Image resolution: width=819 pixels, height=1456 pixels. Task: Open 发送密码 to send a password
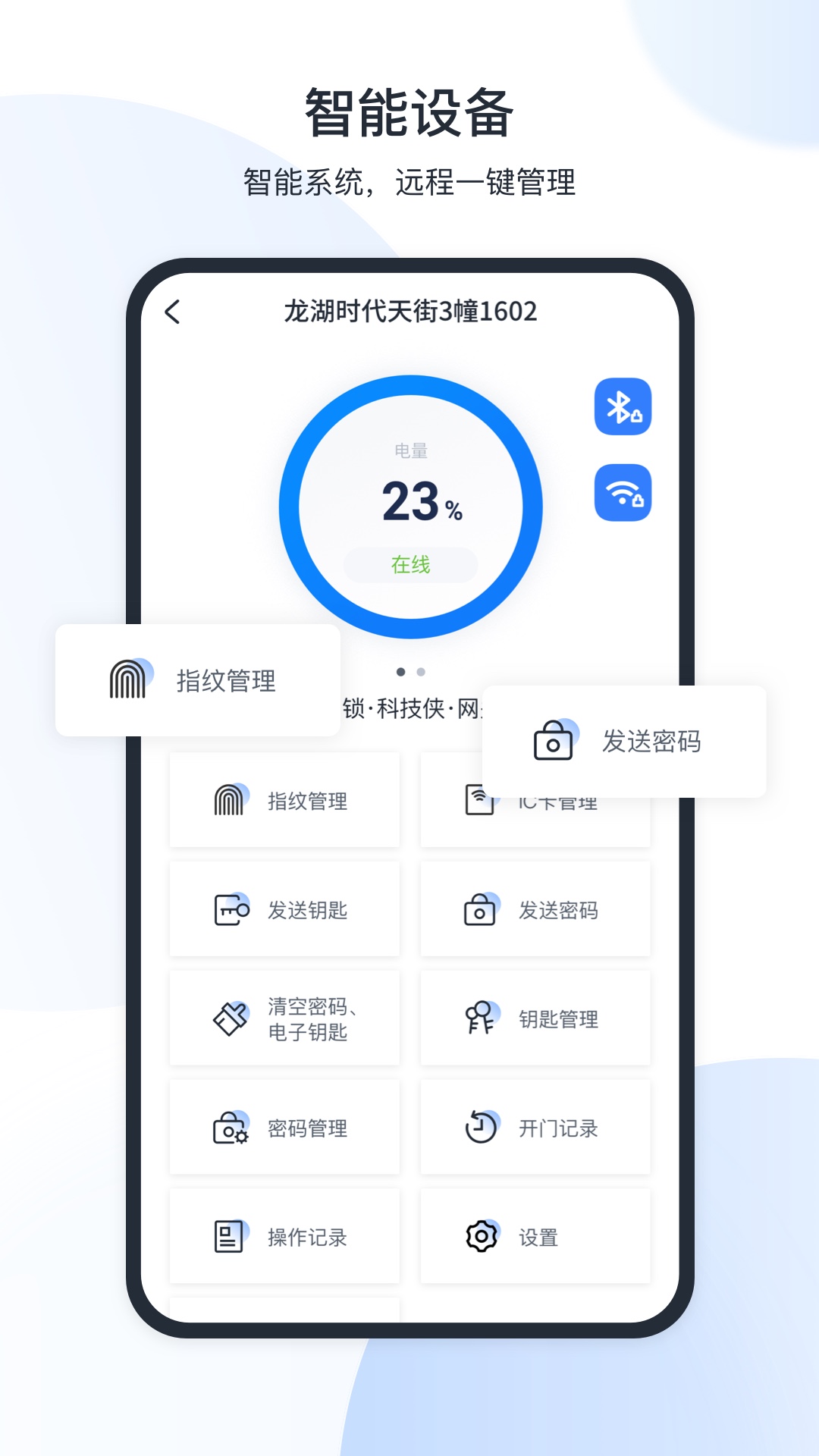535,910
